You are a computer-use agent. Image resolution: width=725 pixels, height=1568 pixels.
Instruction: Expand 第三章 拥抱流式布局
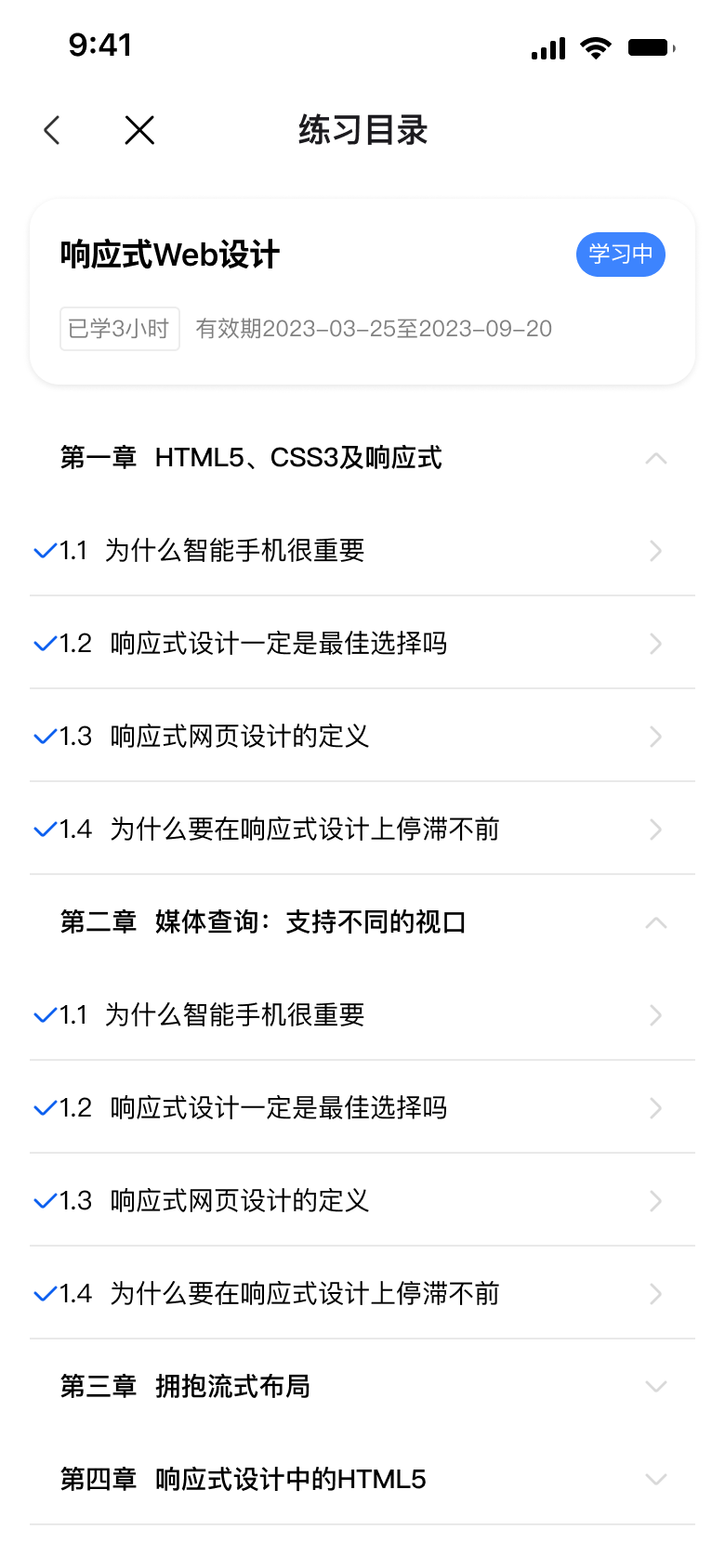coord(362,1386)
